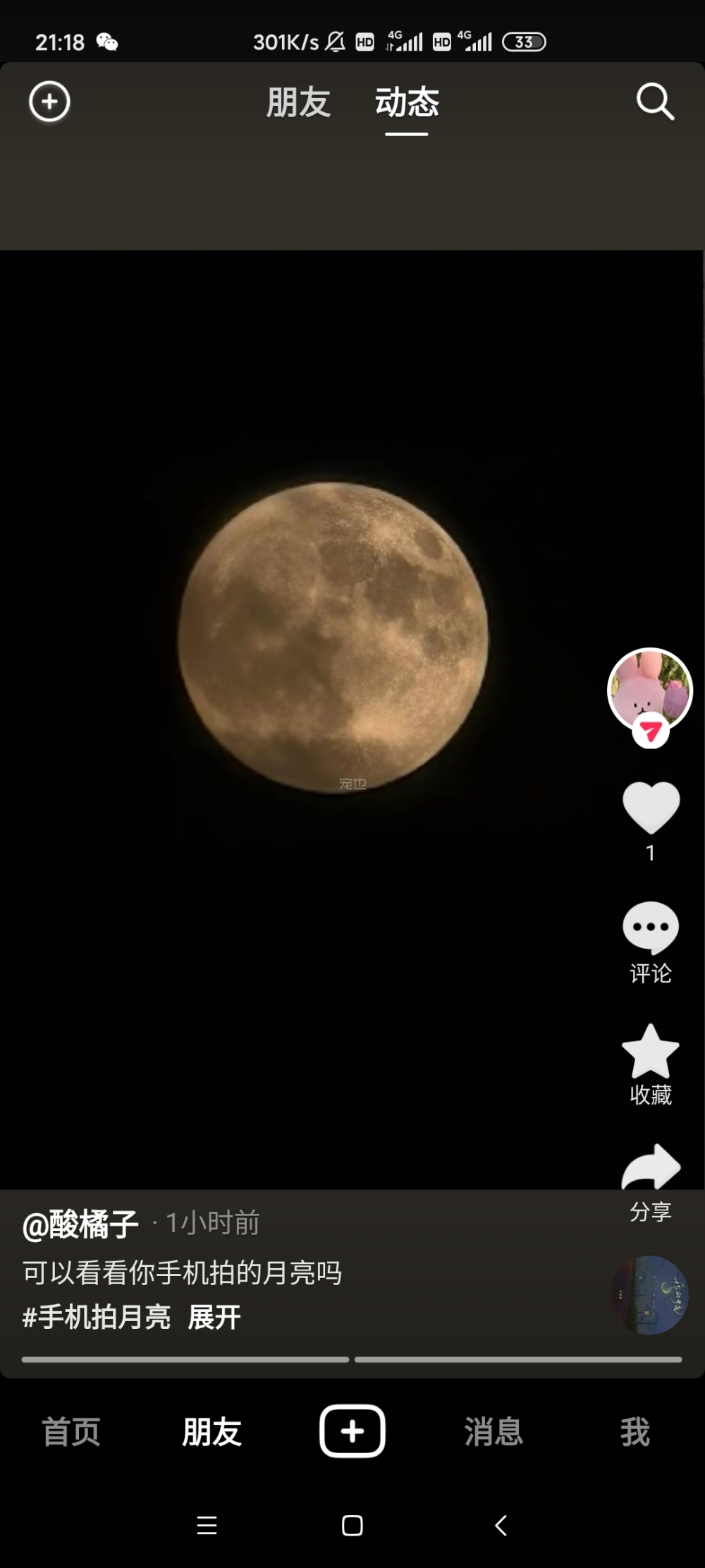Open the bottom 朋友 tab

click(x=211, y=1432)
